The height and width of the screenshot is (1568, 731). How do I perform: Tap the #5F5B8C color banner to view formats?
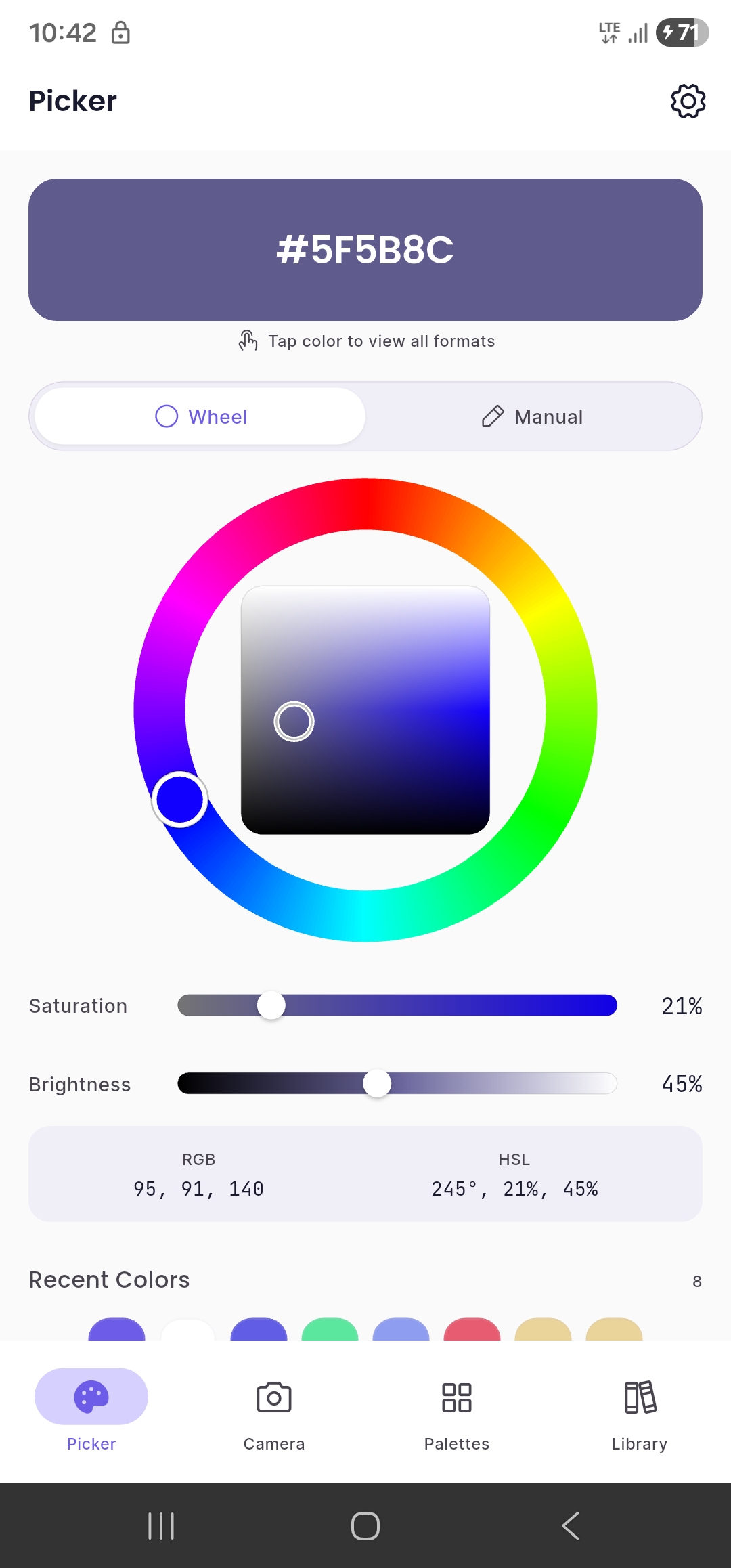[365, 249]
